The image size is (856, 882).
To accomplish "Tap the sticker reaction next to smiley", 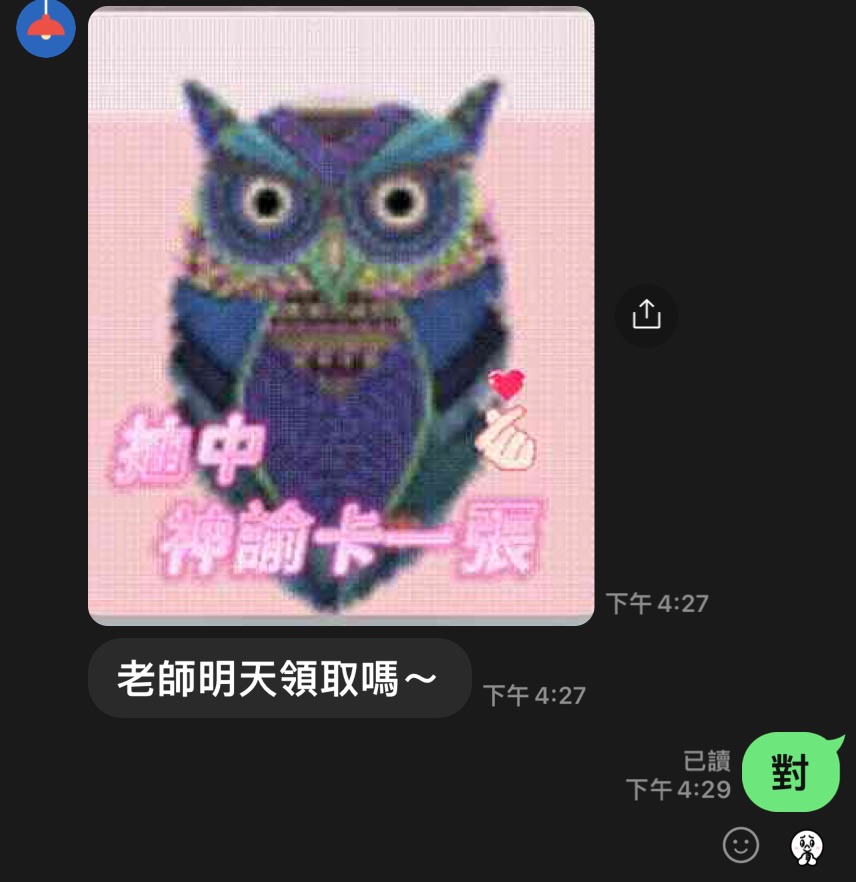I will (x=806, y=847).
